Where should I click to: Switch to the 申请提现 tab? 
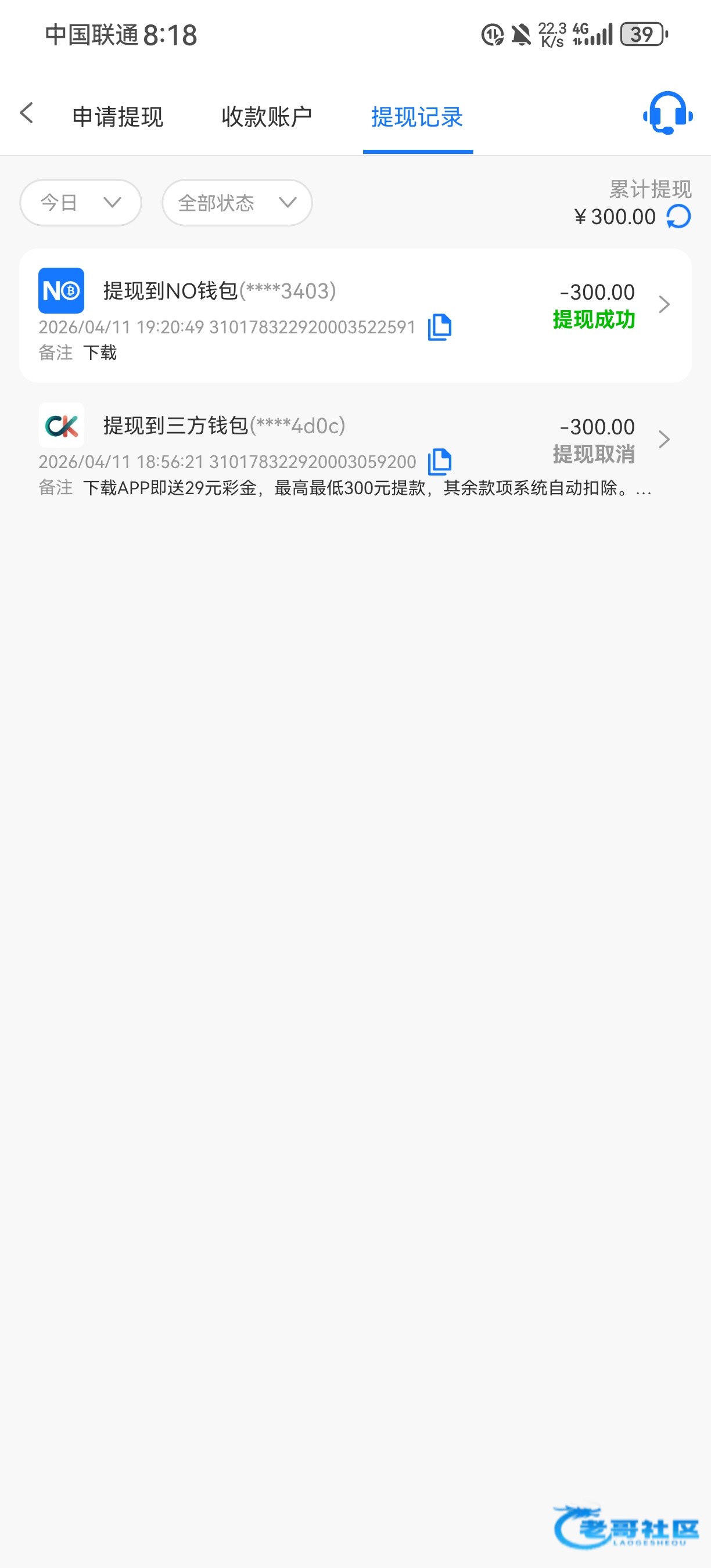(x=117, y=117)
